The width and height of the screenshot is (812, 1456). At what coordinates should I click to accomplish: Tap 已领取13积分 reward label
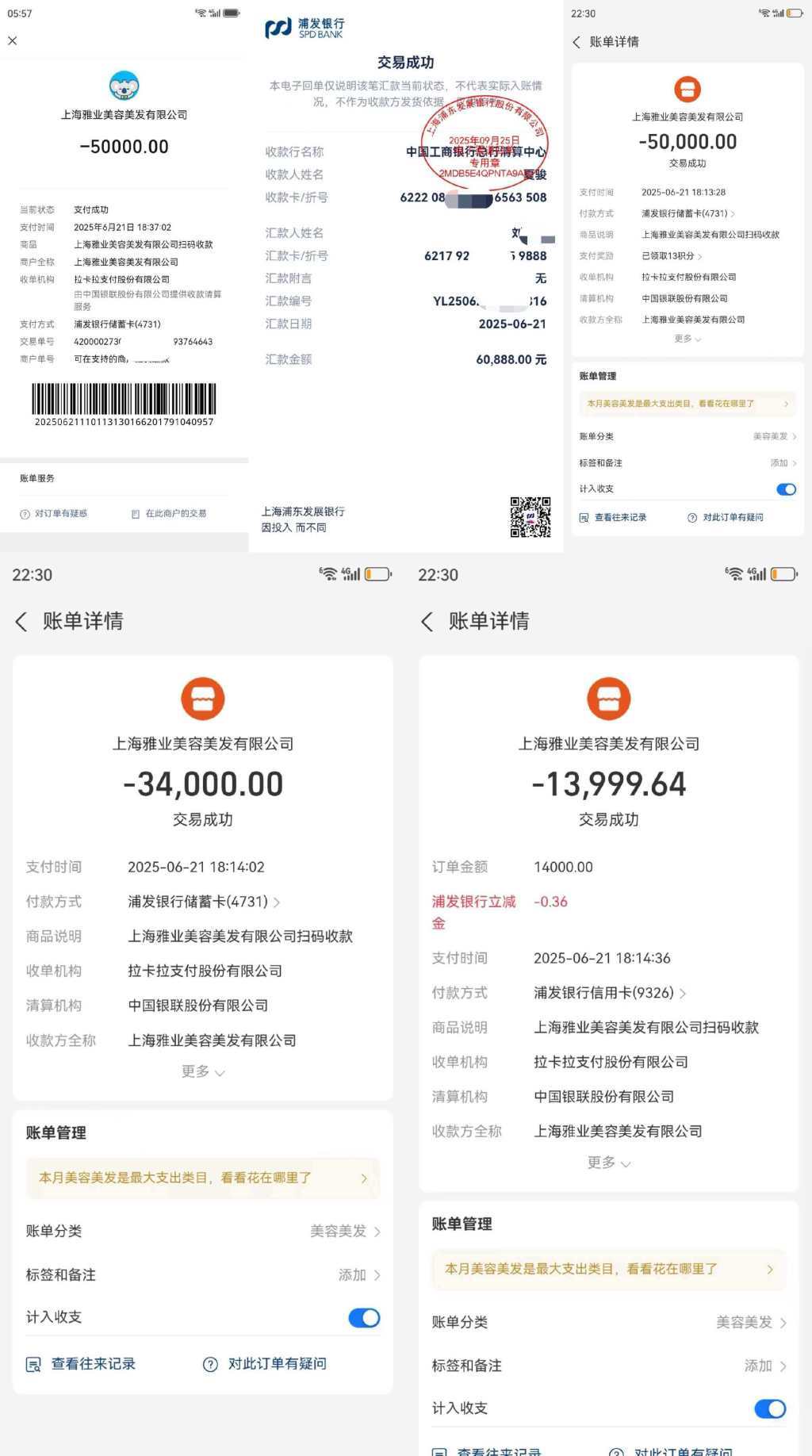tap(667, 255)
